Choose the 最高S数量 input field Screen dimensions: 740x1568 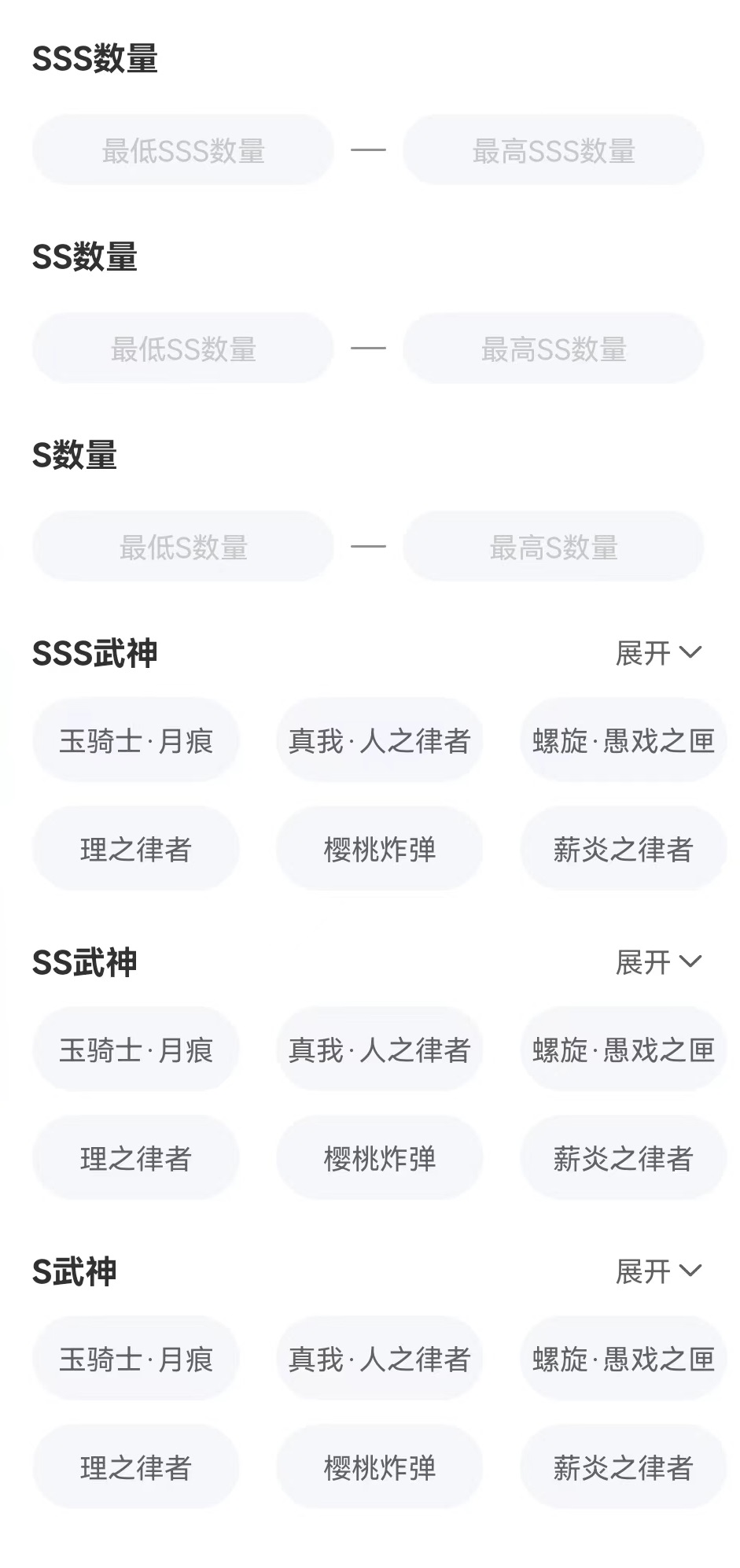[x=553, y=547]
